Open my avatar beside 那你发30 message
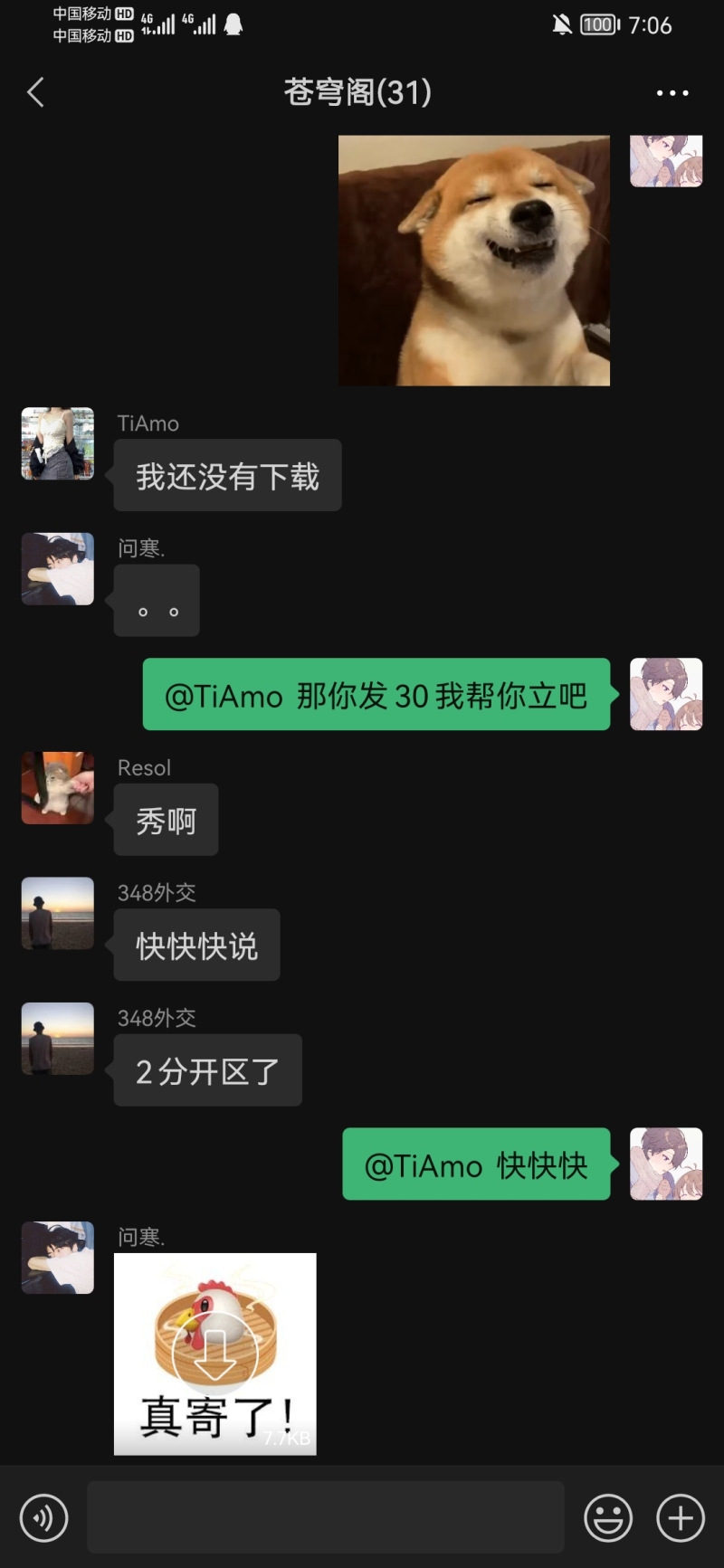The image size is (724, 1568). 666,694
